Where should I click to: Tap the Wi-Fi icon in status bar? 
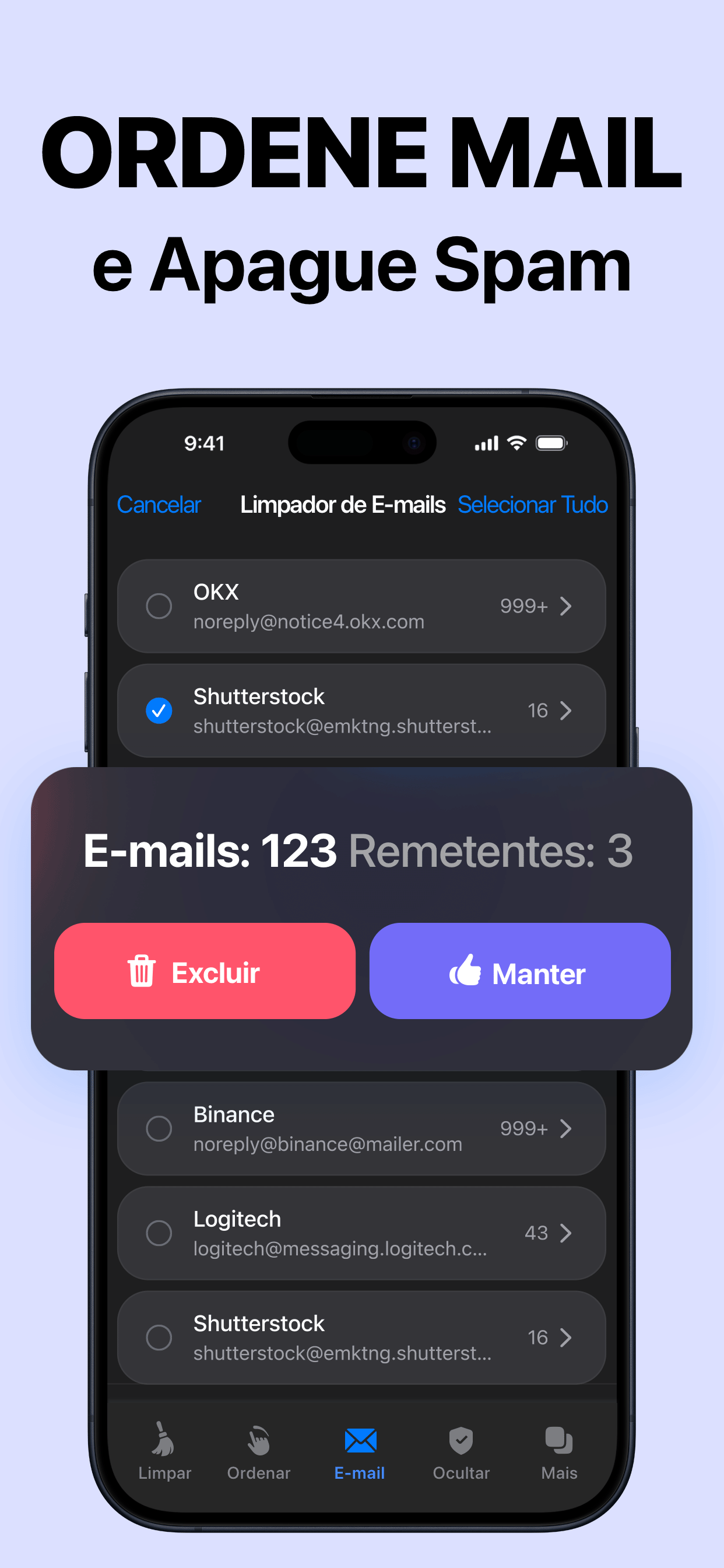click(x=516, y=443)
